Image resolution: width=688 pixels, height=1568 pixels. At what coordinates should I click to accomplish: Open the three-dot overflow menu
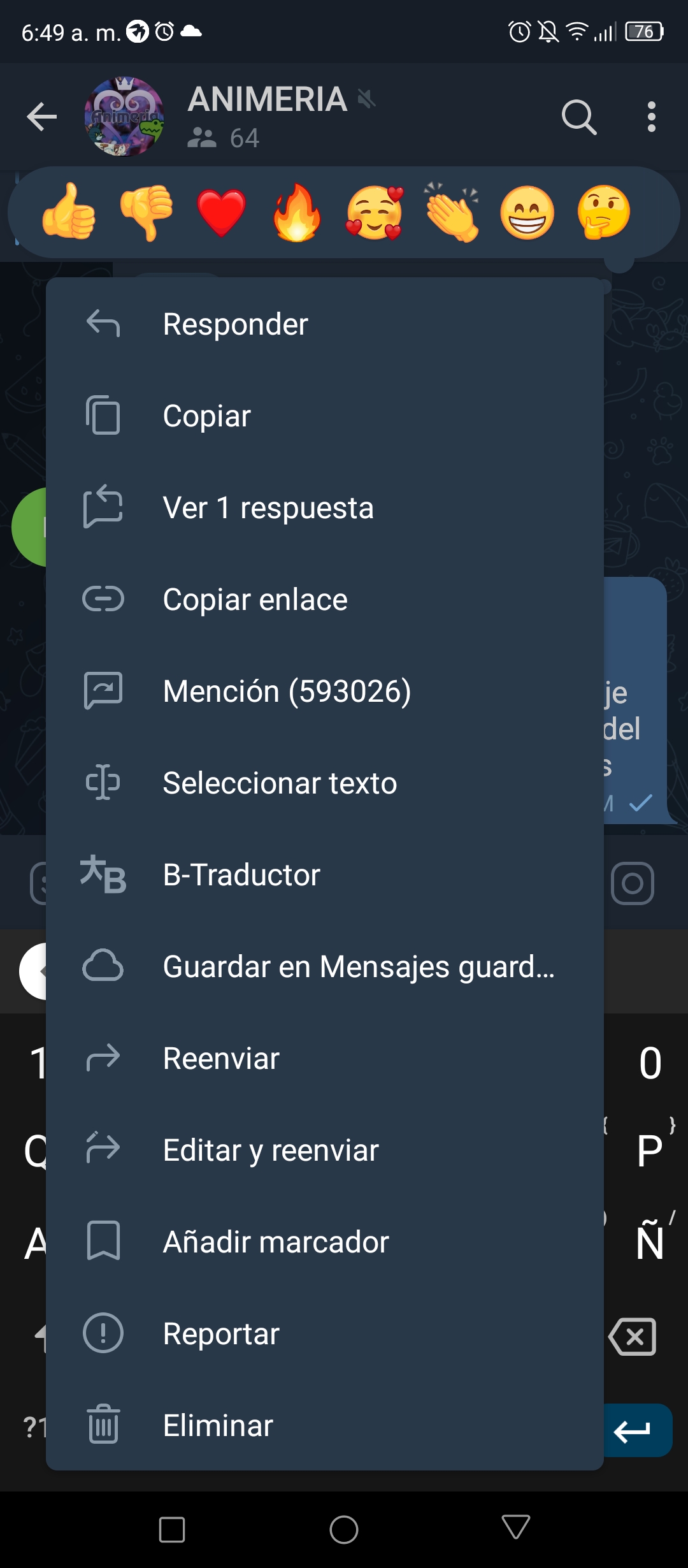pos(651,117)
